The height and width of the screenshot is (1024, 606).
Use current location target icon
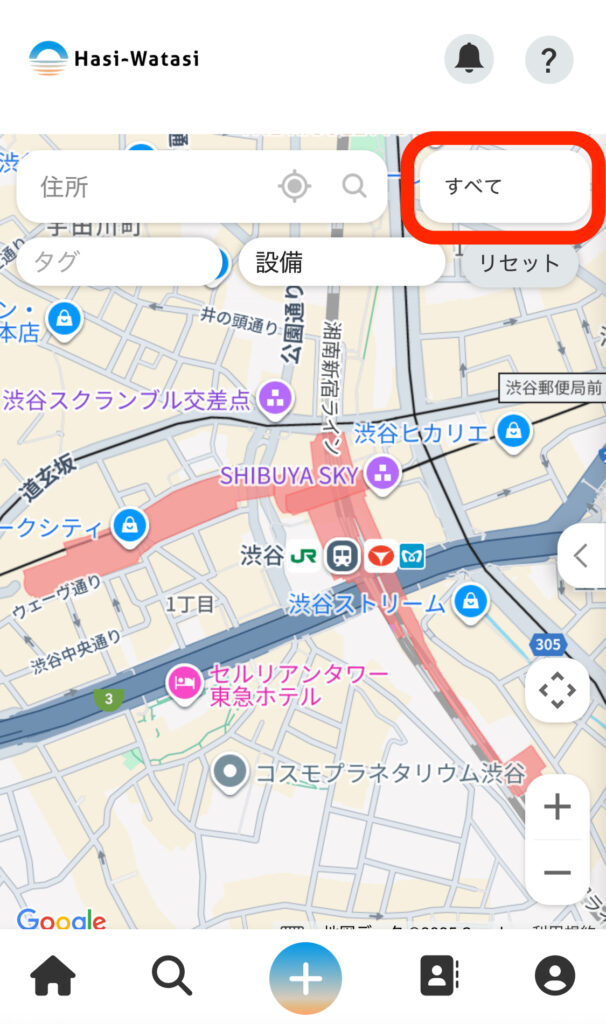(293, 186)
